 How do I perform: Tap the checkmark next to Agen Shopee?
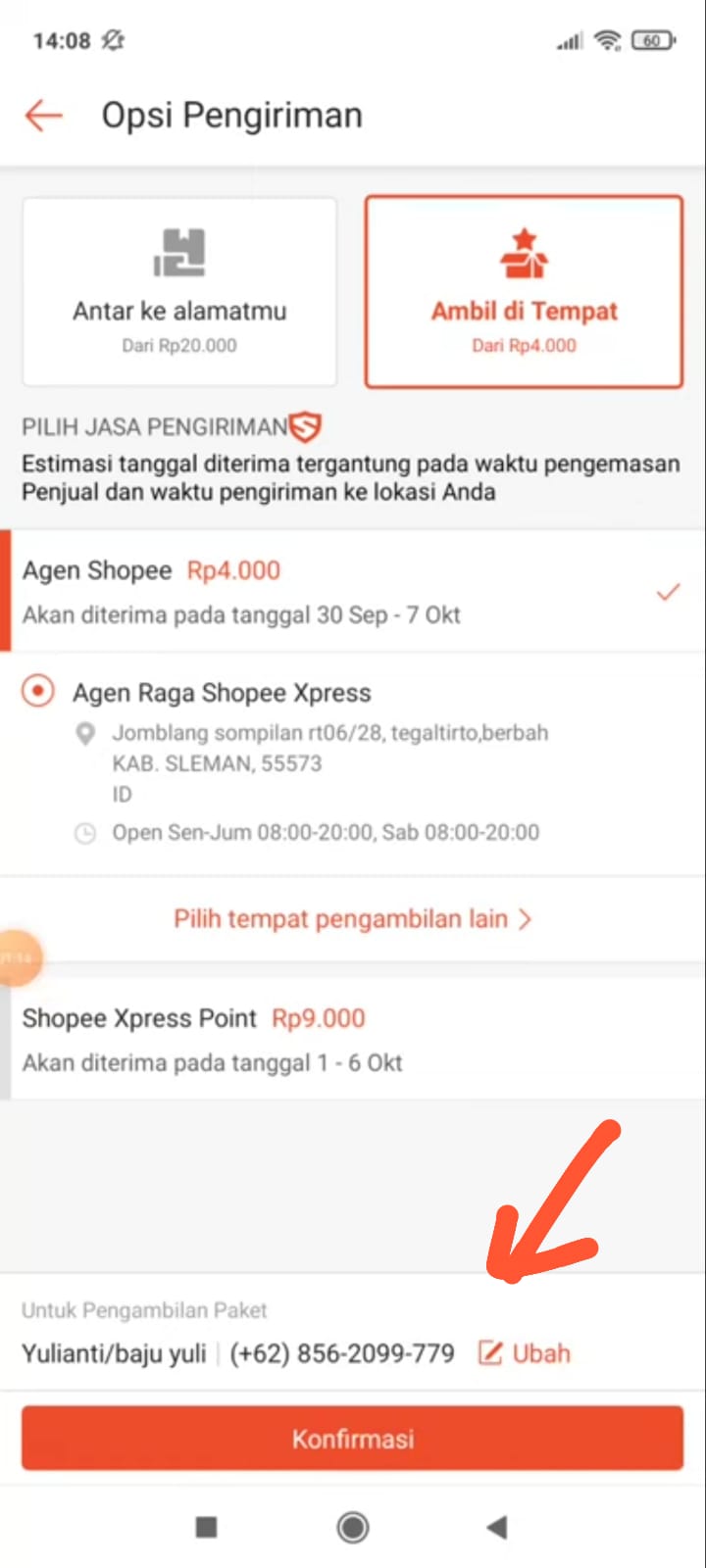click(x=668, y=591)
